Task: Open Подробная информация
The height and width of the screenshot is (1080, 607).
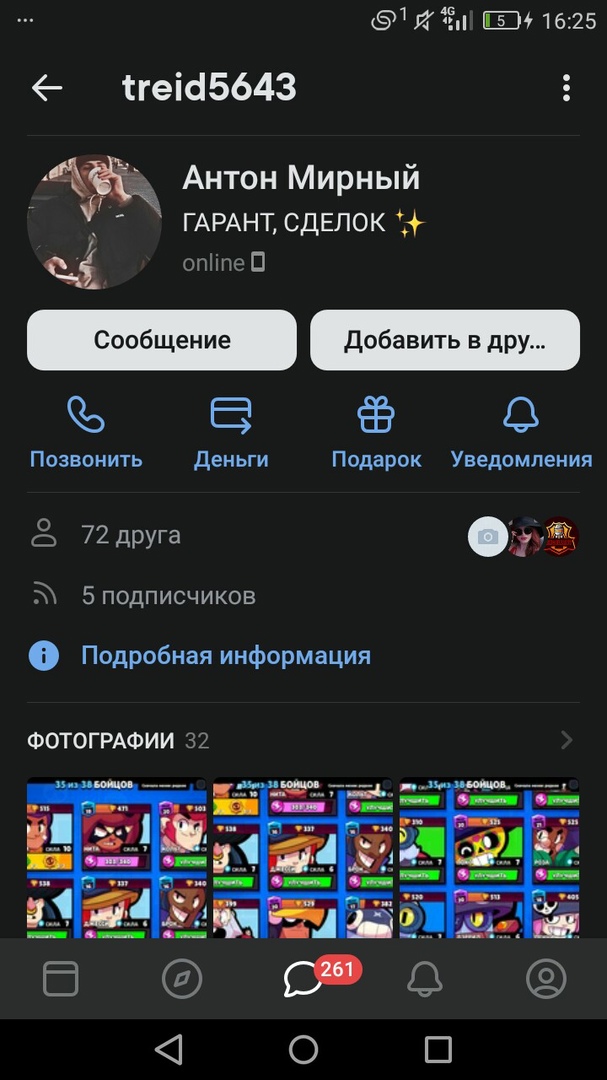Action: [225, 656]
